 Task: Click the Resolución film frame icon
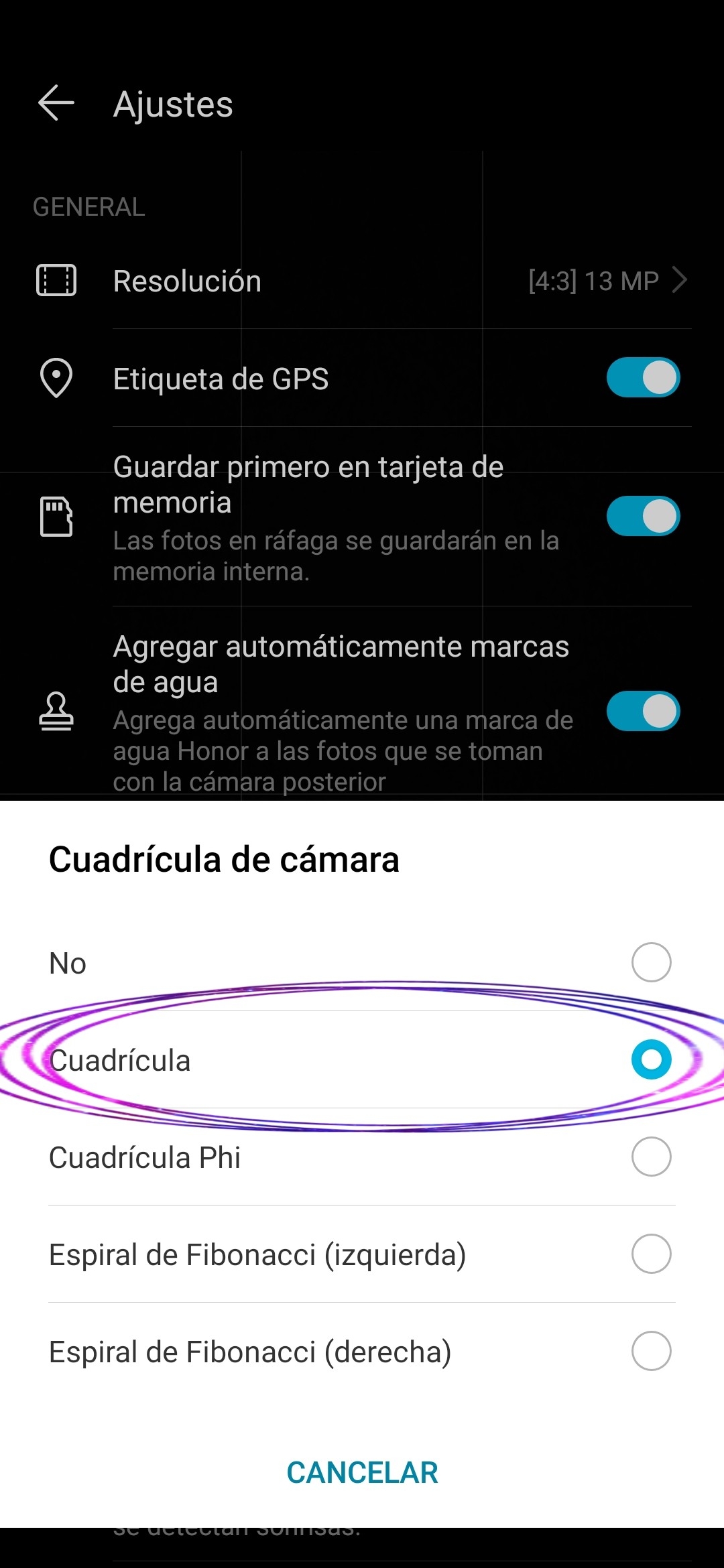pyautogui.click(x=57, y=281)
